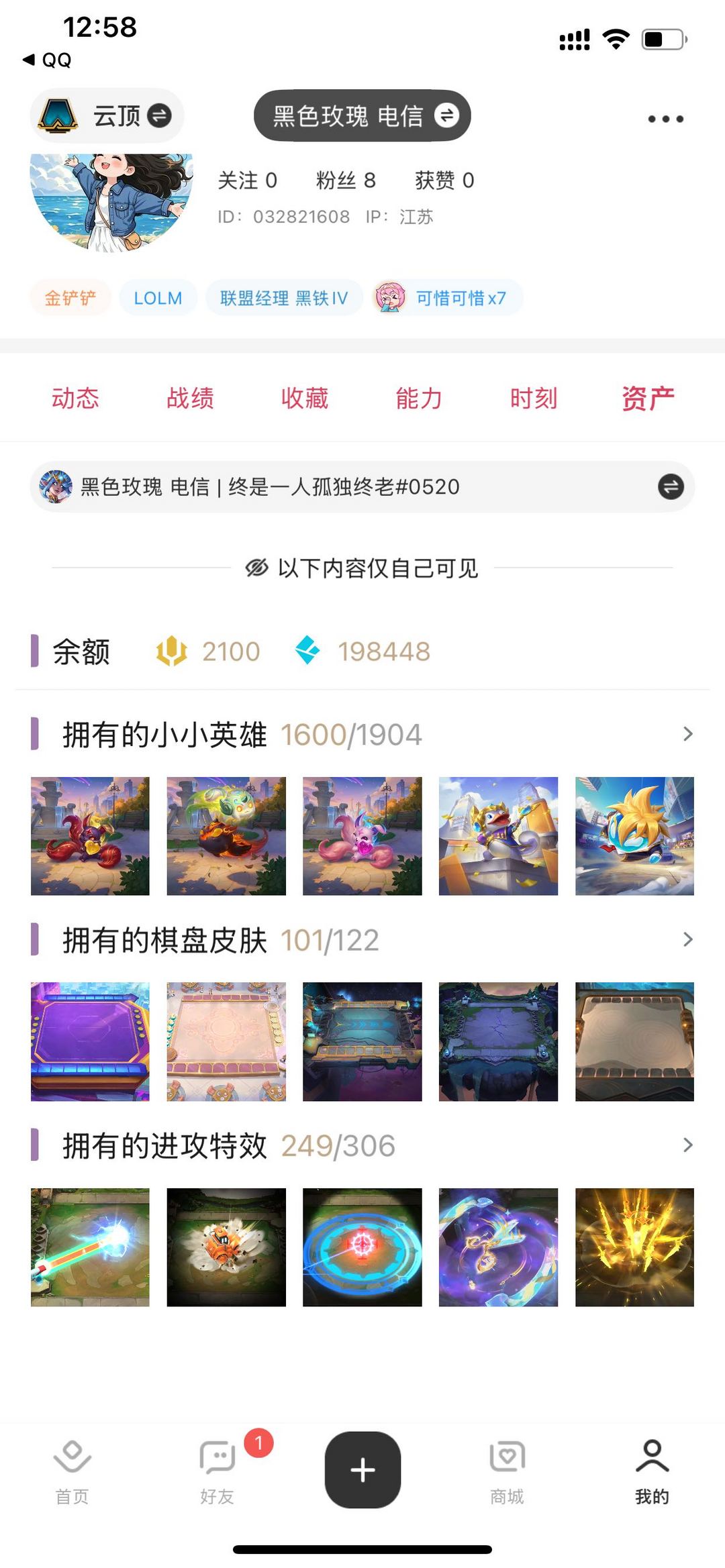
Task: Go to the 首页 tab
Action: 72,1471
